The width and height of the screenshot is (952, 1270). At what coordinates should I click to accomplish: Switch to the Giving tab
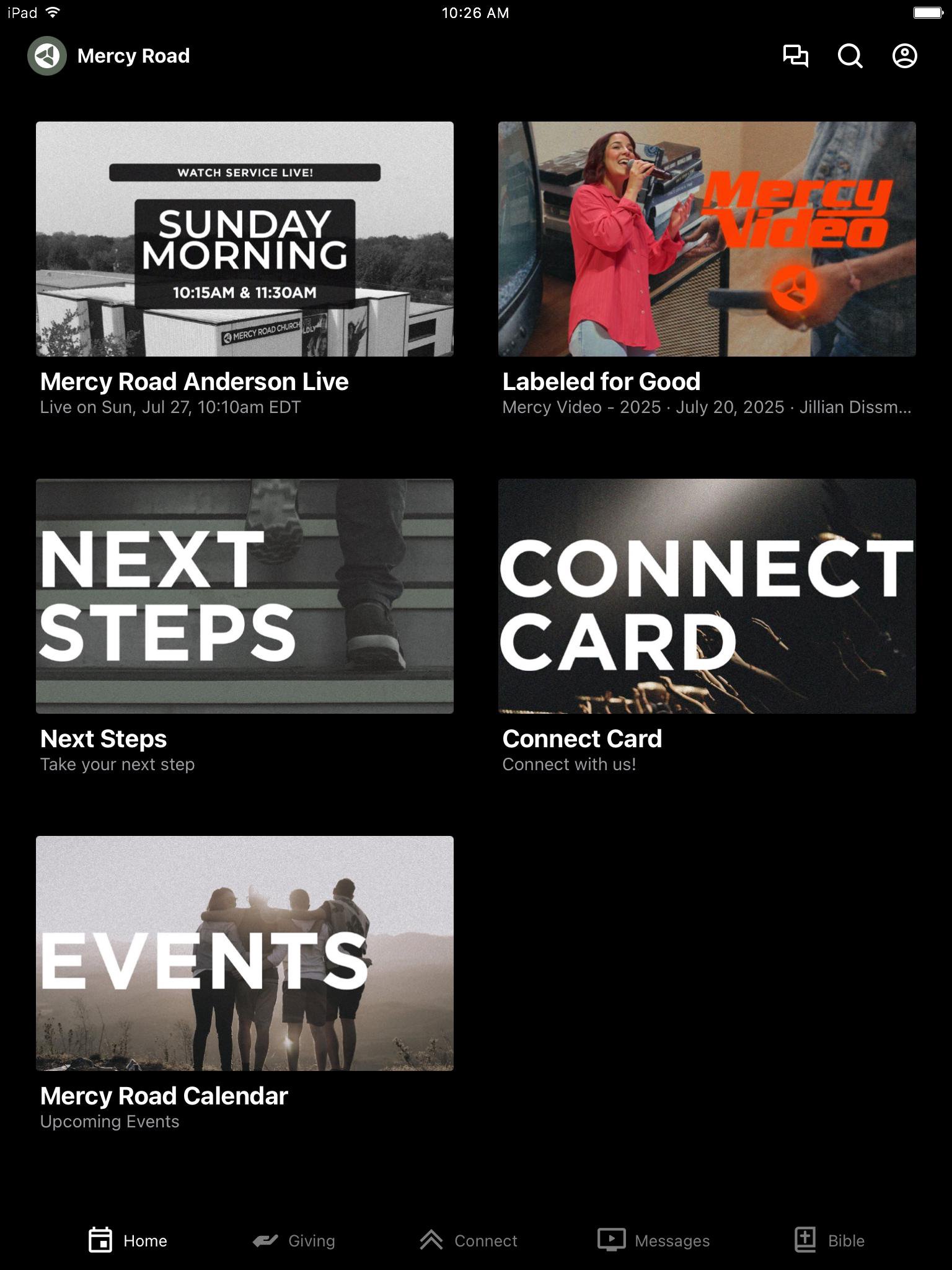click(x=294, y=1240)
